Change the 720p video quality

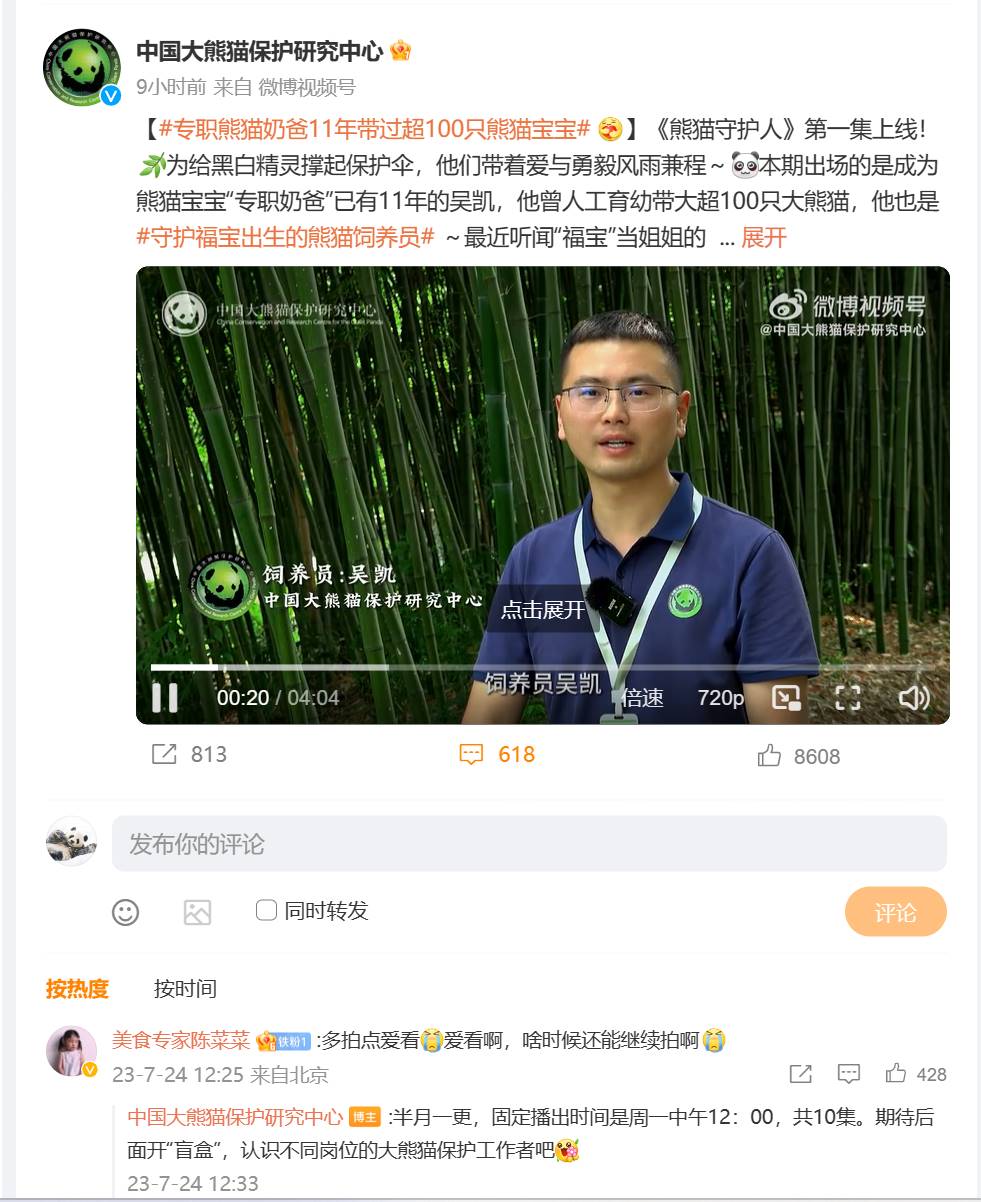720,697
